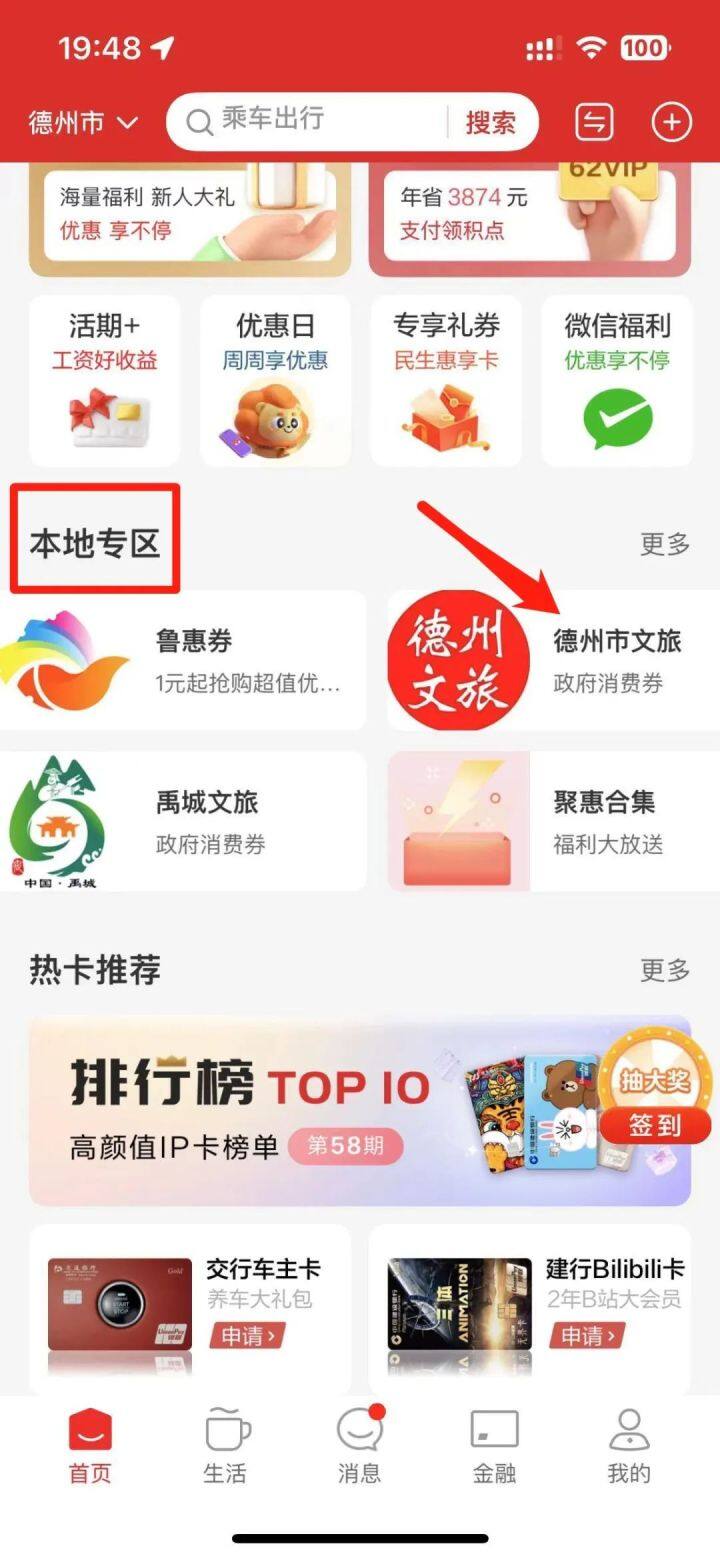This screenshot has height=1558, width=720.
Task: Open the 德州市 city selector dropdown
Action: tap(82, 123)
